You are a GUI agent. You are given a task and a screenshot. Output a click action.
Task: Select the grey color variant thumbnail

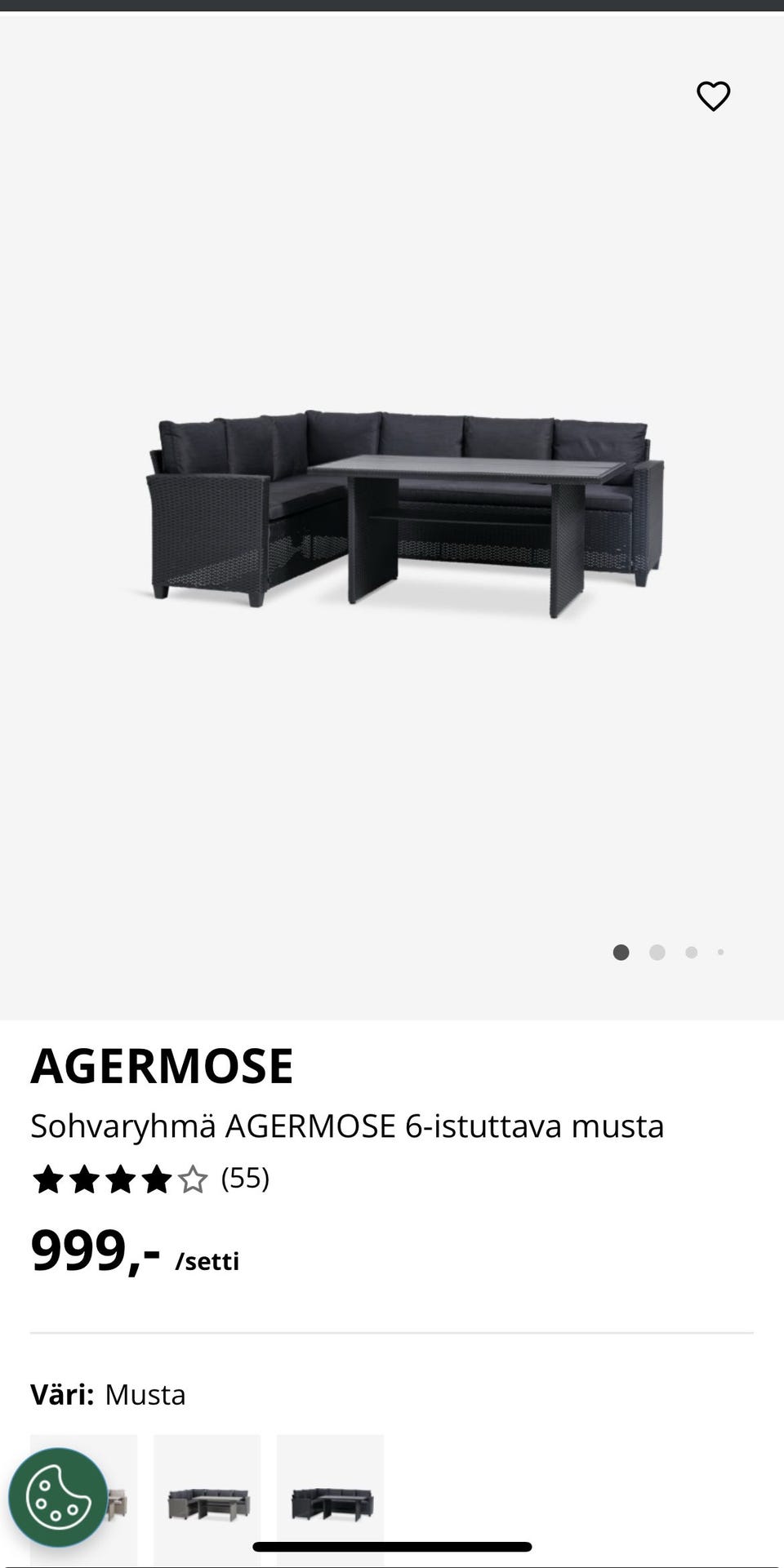click(x=207, y=1500)
